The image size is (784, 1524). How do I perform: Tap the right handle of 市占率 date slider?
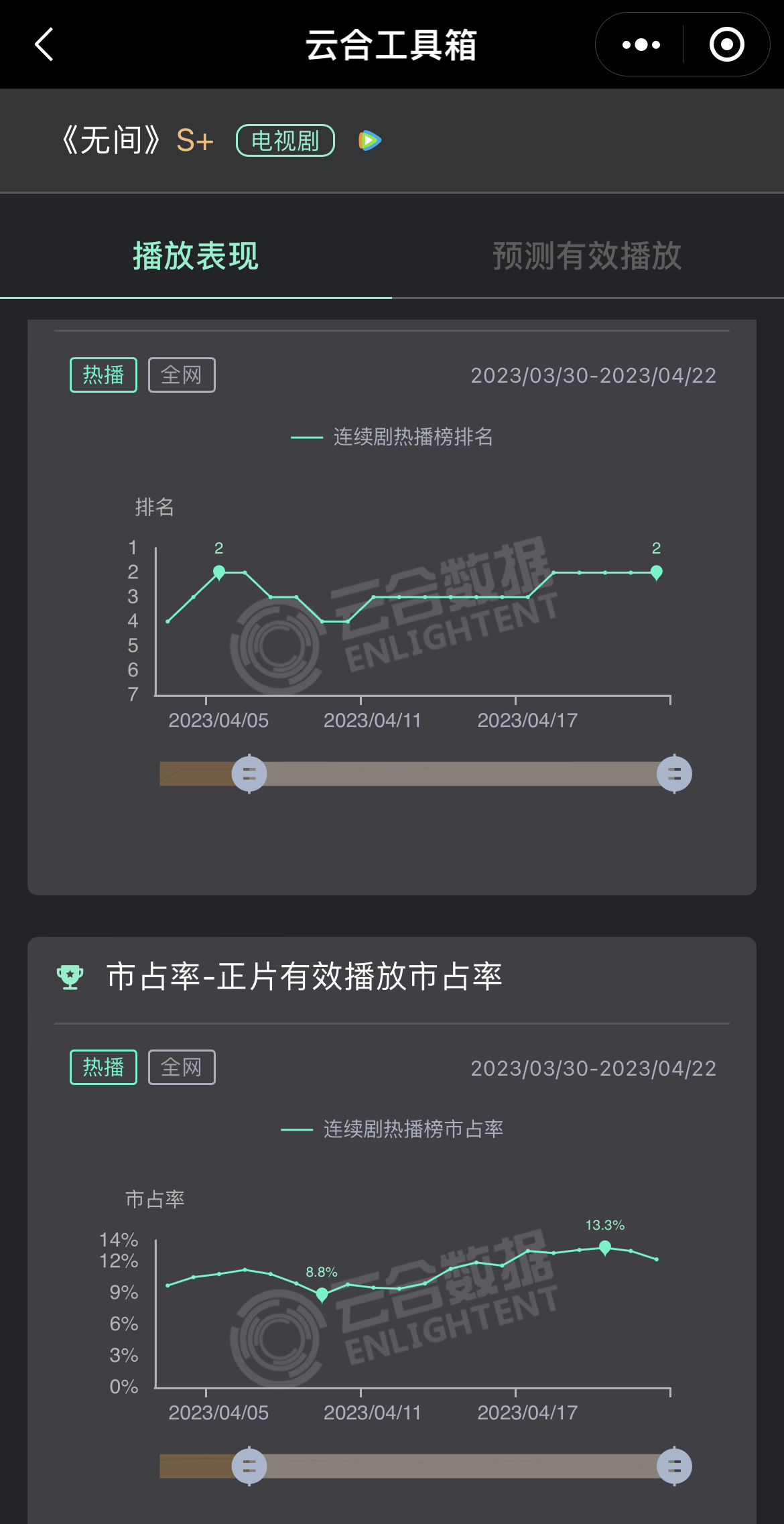click(x=674, y=1466)
